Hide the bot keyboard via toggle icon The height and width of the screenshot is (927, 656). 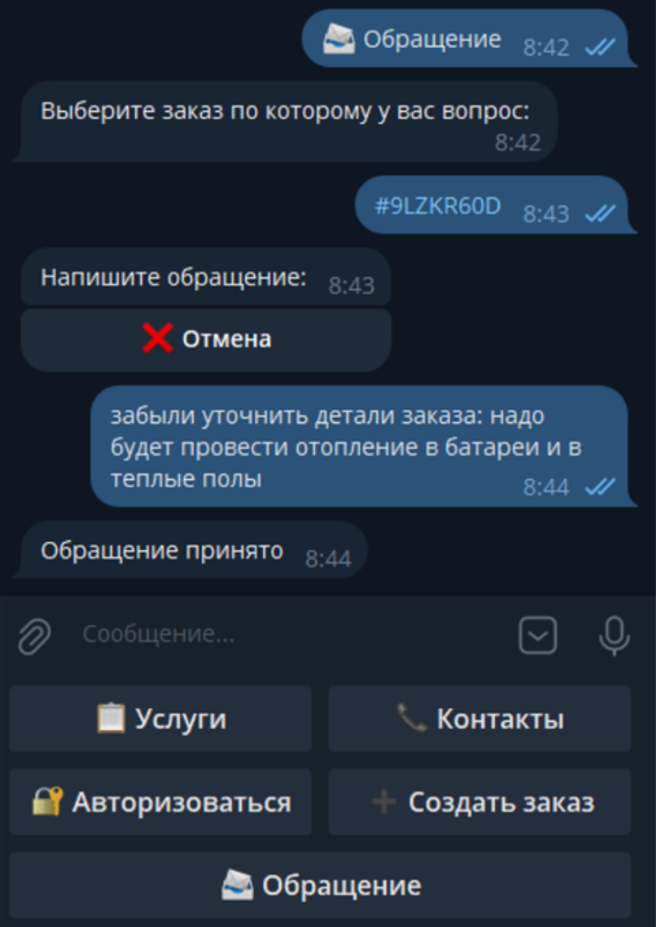538,634
